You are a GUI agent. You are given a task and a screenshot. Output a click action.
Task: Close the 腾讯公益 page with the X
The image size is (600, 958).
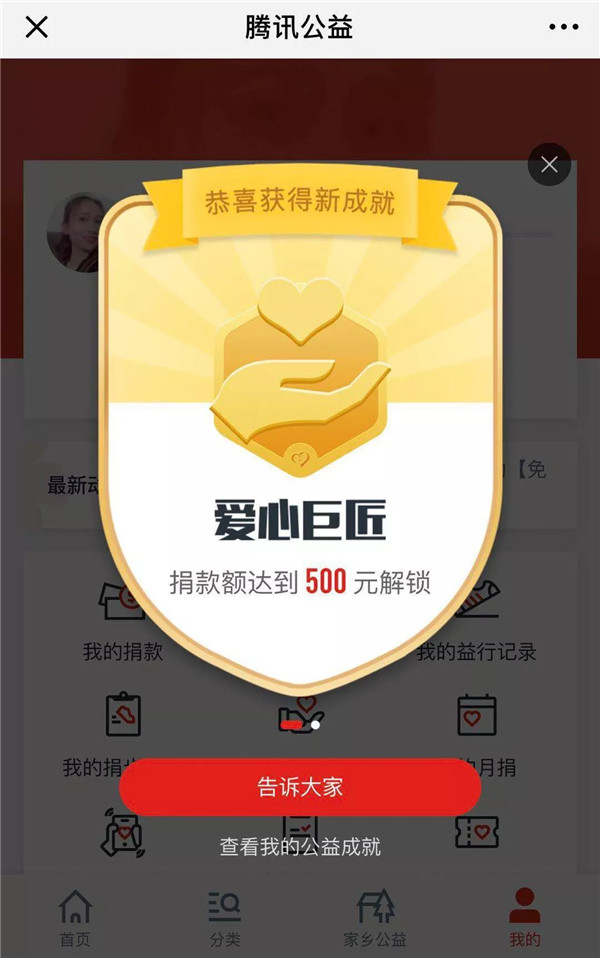(x=36, y=28)
